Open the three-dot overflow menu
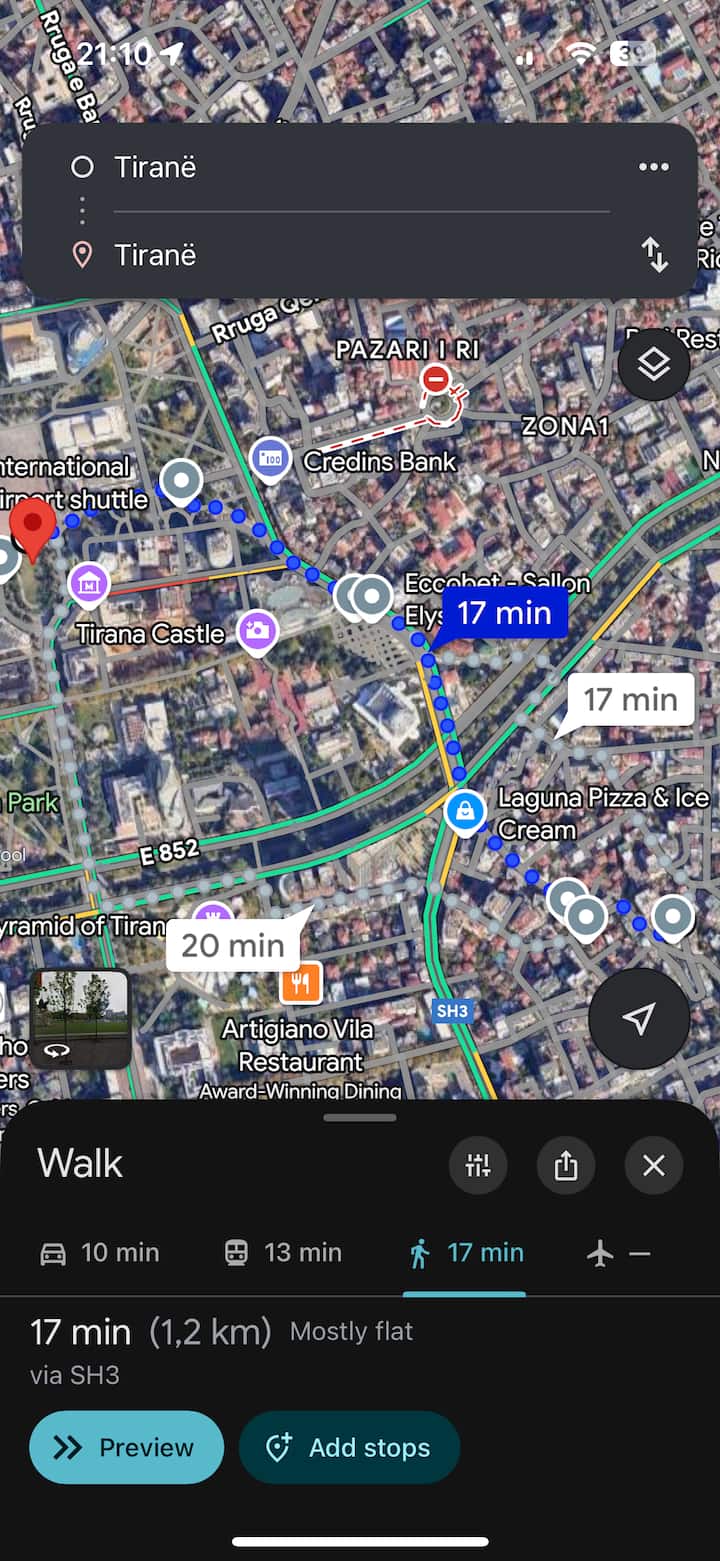720x1561 pixels. pyautogui.click(x=653, y=167)
